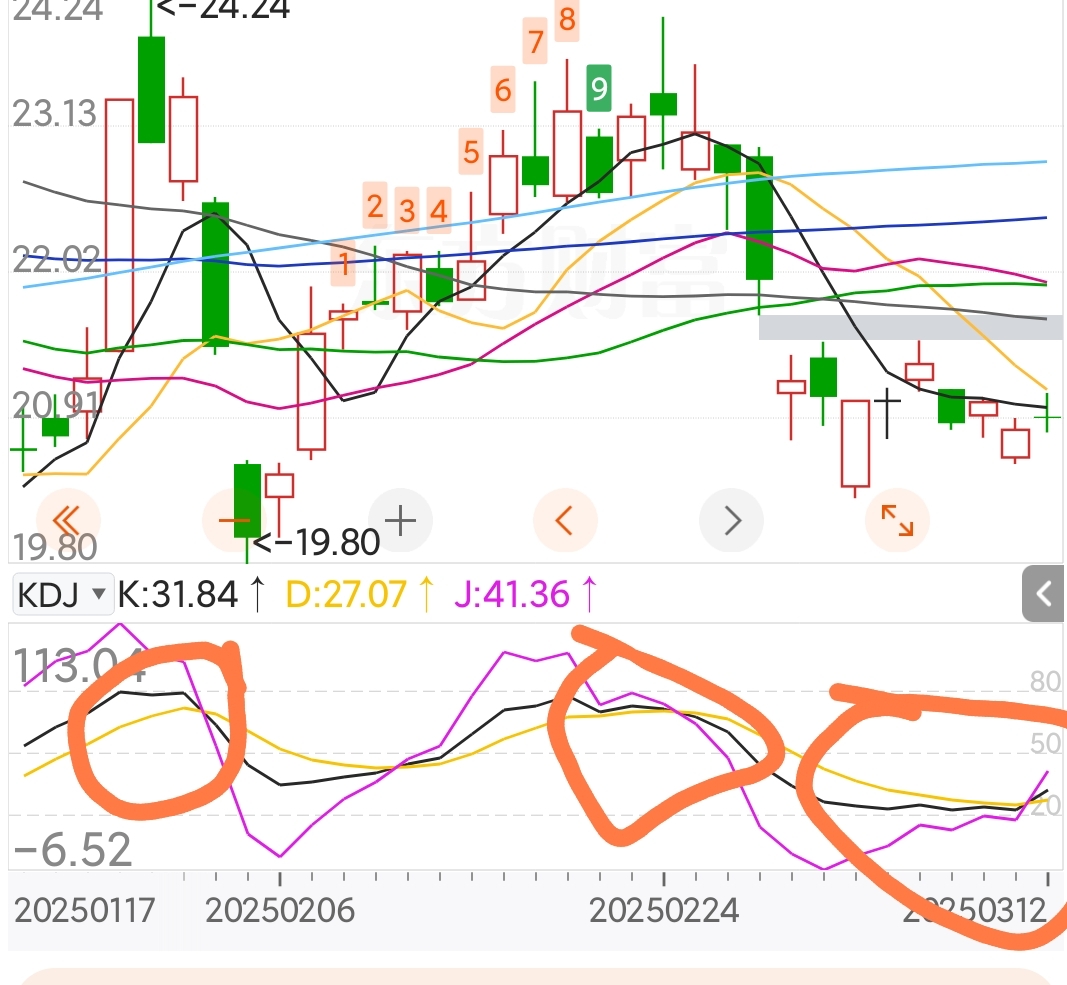Open the KDJ indicator dropdown
The height and width of the screenshot is (985, 1067).
(x=62, y=595)
